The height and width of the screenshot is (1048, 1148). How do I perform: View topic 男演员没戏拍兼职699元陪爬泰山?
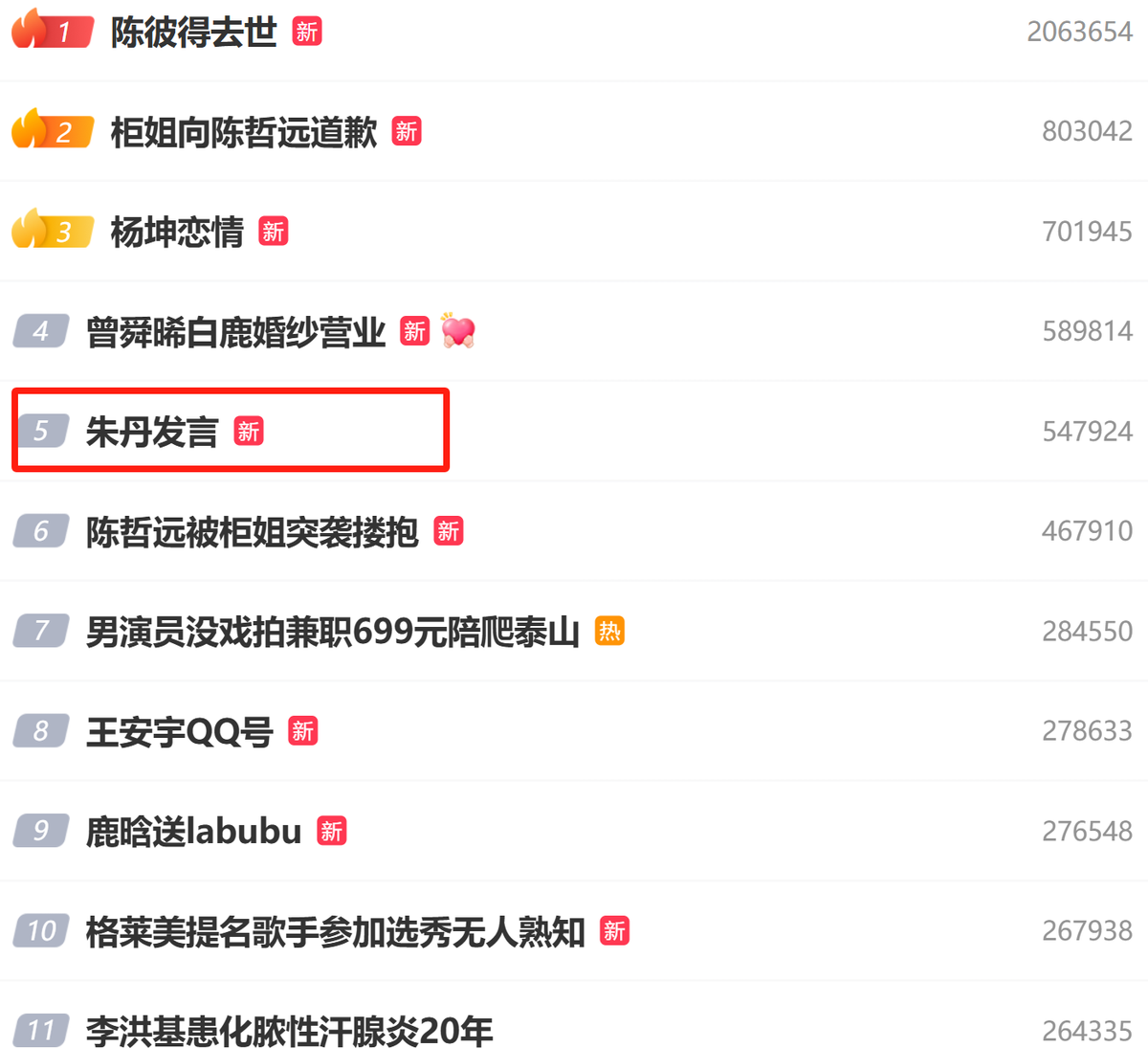click(332, 632)
